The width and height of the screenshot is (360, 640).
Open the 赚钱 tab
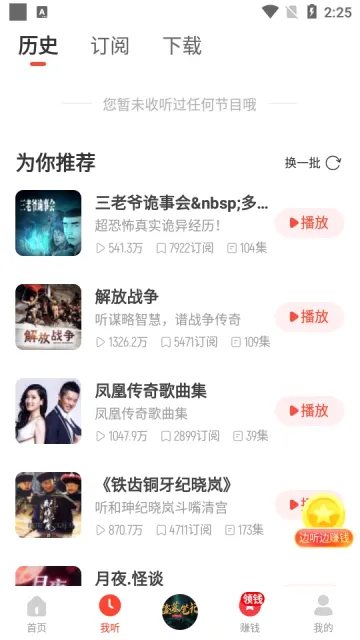point(251,614)
